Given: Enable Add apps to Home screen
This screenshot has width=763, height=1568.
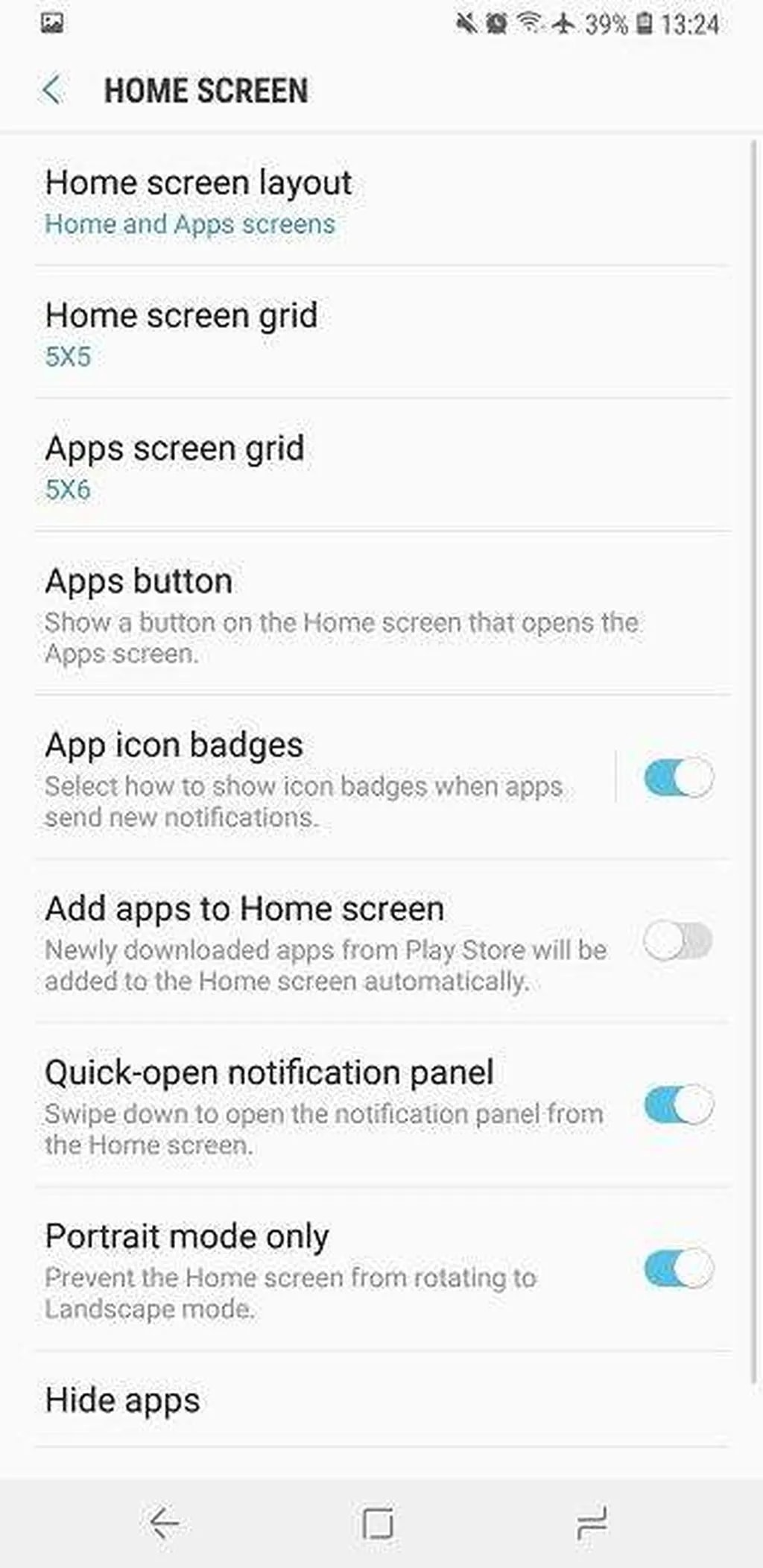Looking at the screenshot, I should (678, 941).
